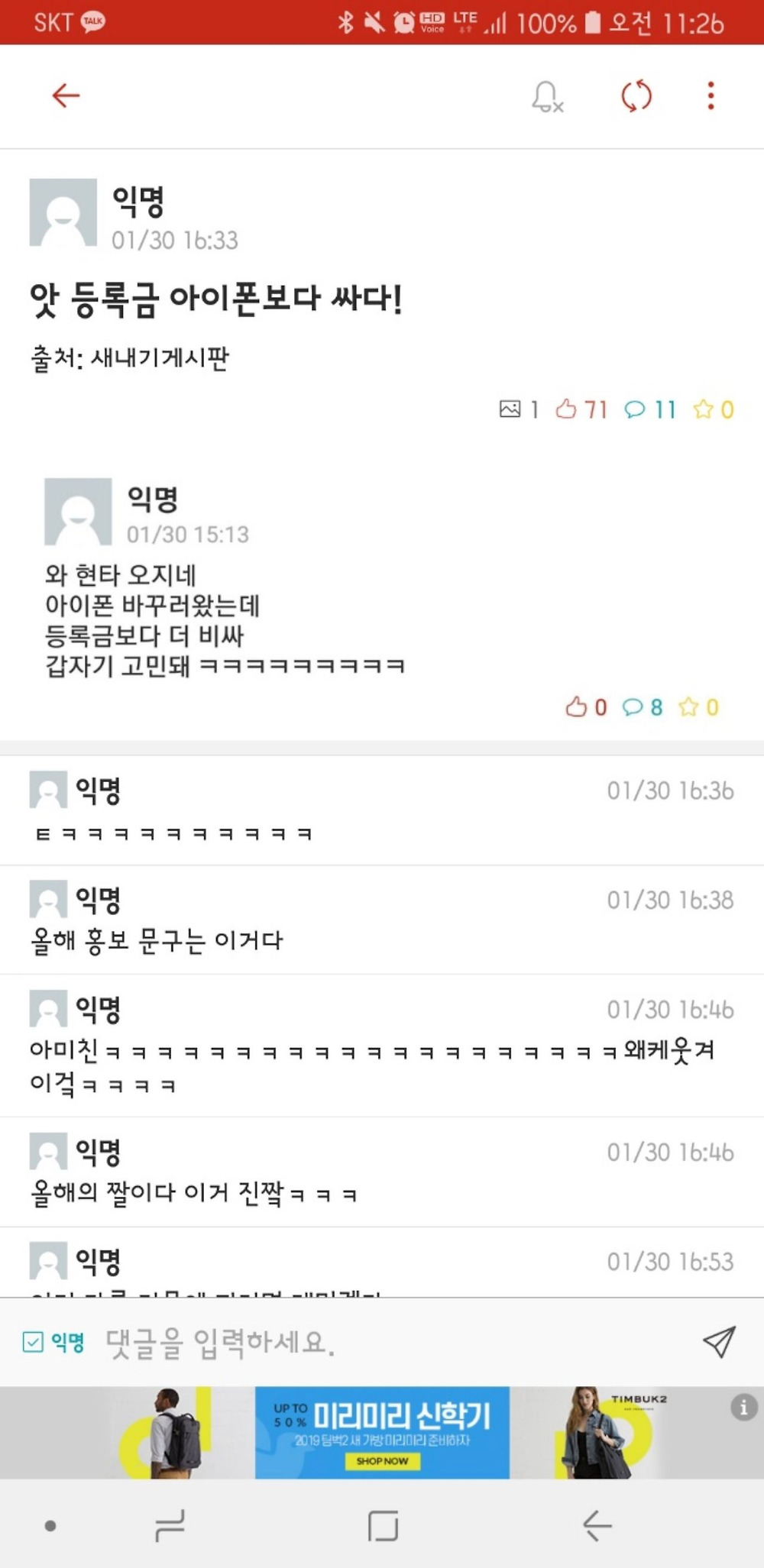Open the three-dot overflow menu
764x1568 pixels.
tap(711, 95)
